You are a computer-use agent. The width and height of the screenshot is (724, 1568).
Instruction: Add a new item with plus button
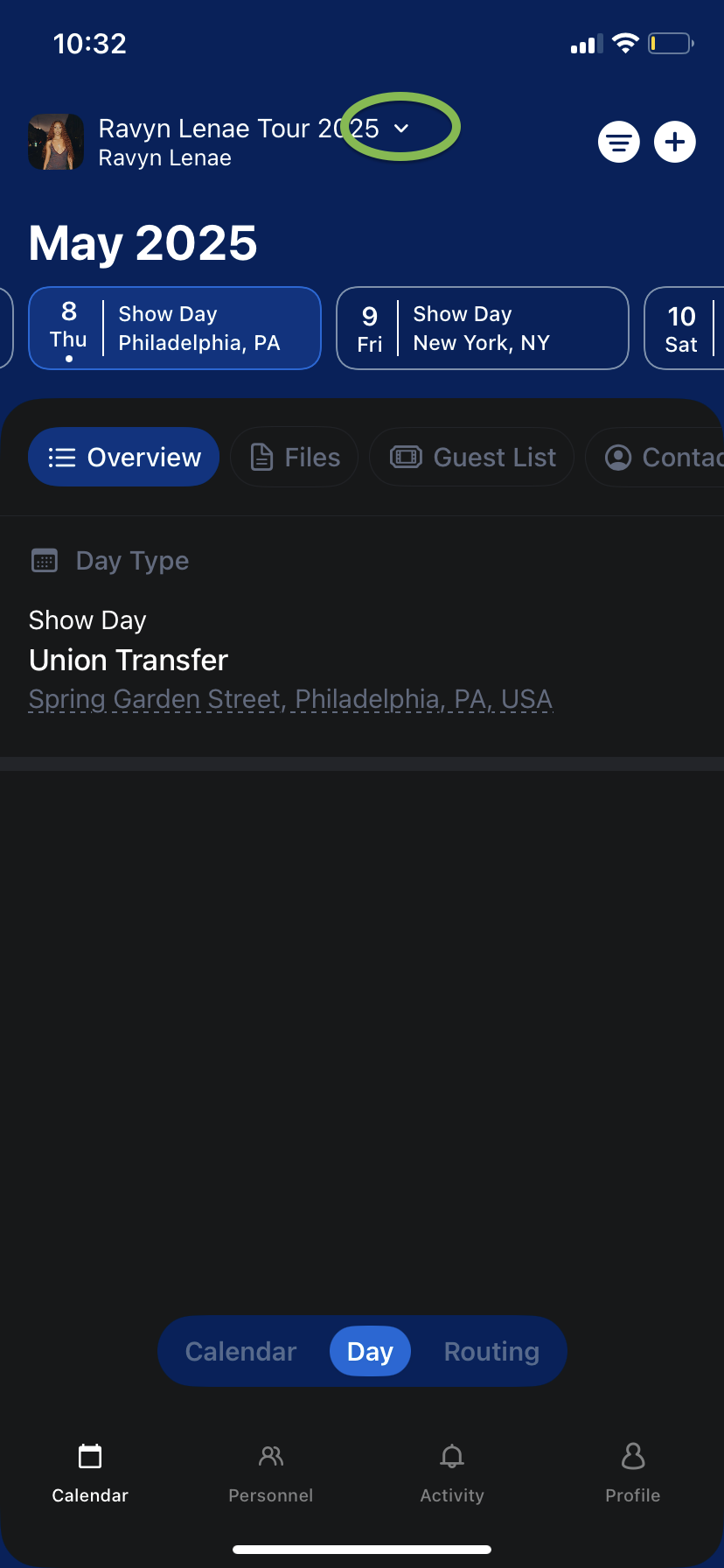pos(675,142)
